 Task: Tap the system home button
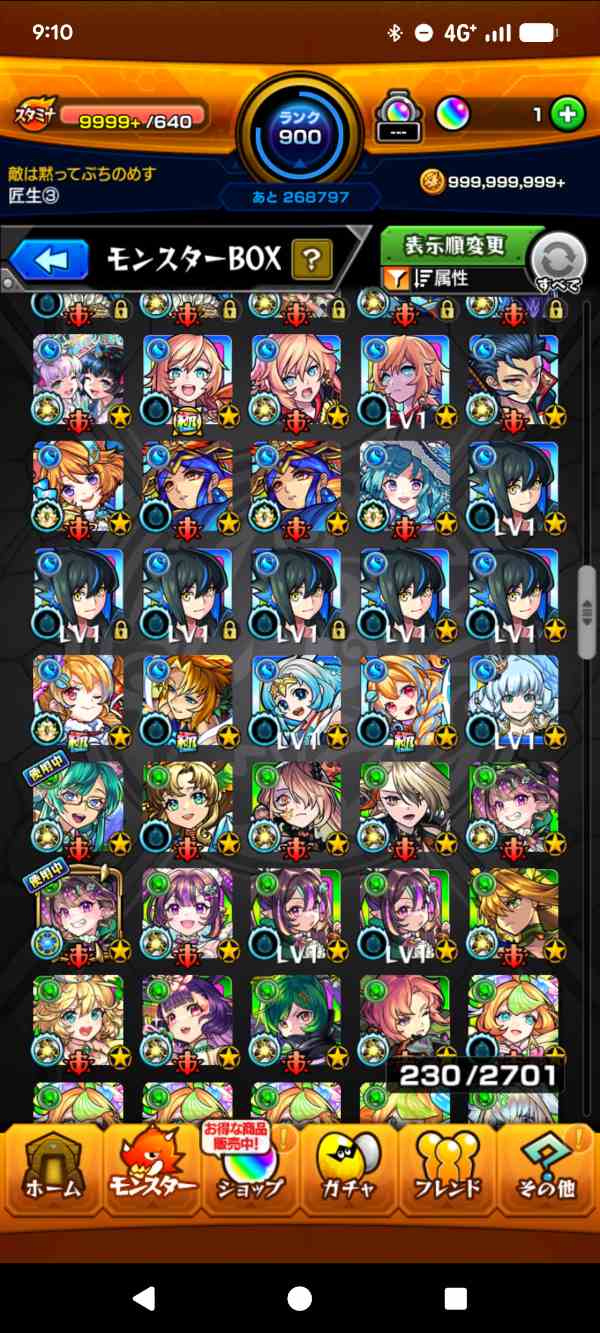(x=299, y=1298)
